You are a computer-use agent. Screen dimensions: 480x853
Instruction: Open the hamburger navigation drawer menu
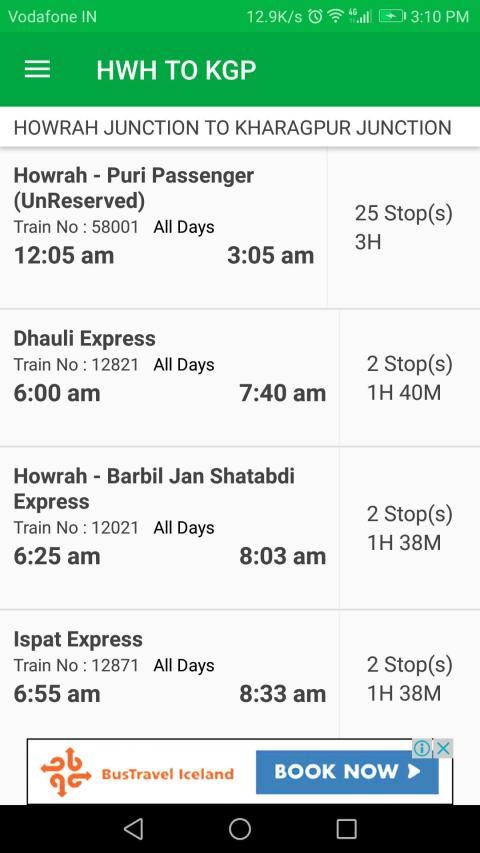point(37,70)
